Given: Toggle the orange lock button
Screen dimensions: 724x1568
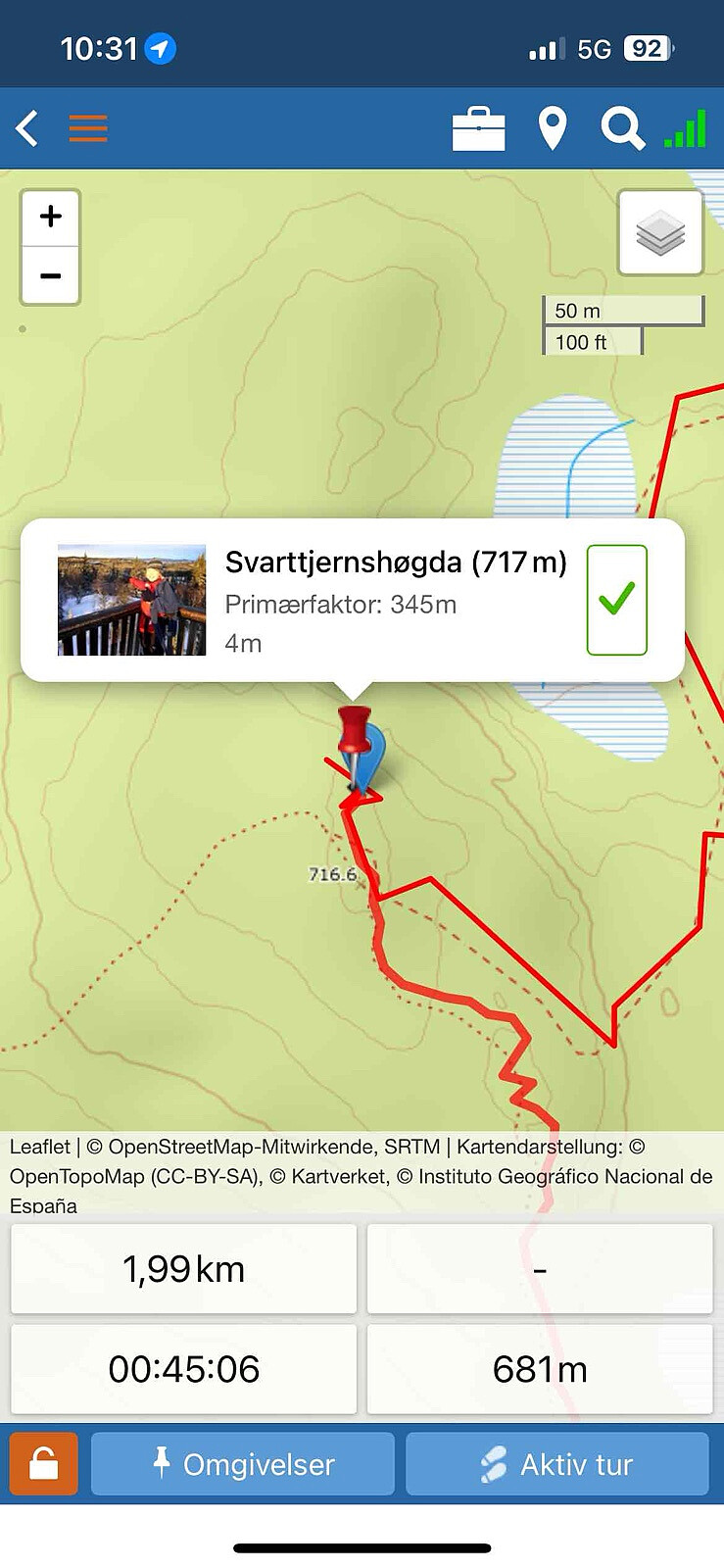Looking at the screenshot, I should point(44,1464).
